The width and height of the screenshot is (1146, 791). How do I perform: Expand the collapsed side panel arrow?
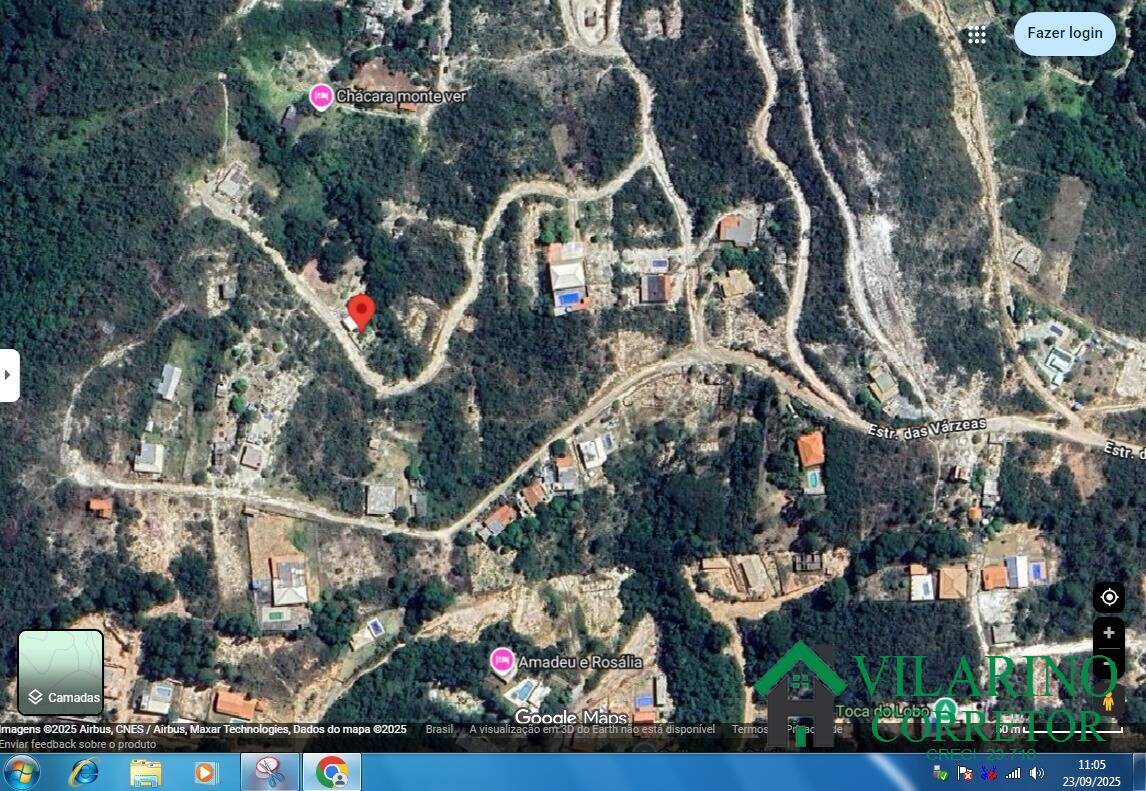tap(9, 375)
